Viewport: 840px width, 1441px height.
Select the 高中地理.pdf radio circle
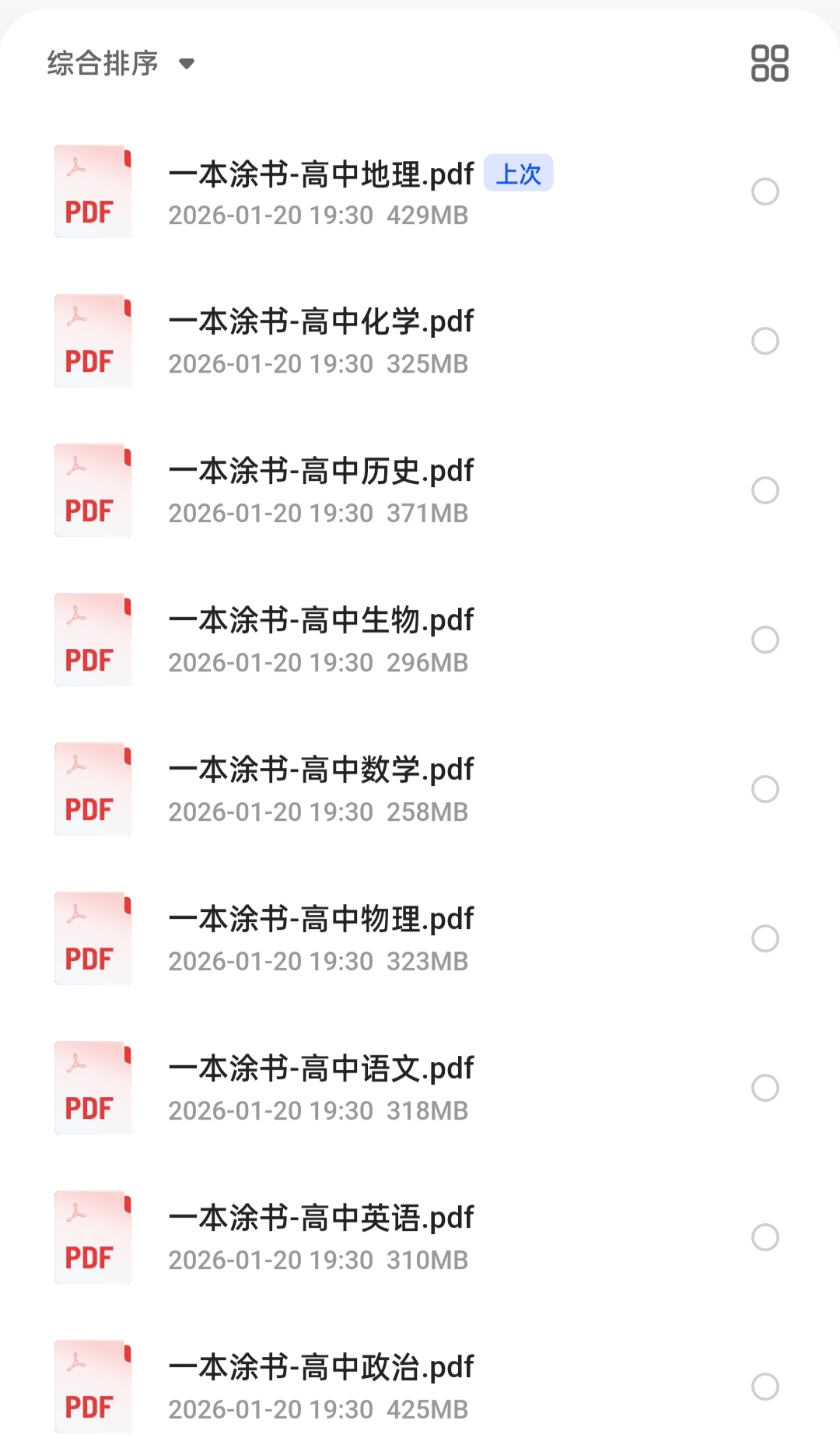pos(765,191)
